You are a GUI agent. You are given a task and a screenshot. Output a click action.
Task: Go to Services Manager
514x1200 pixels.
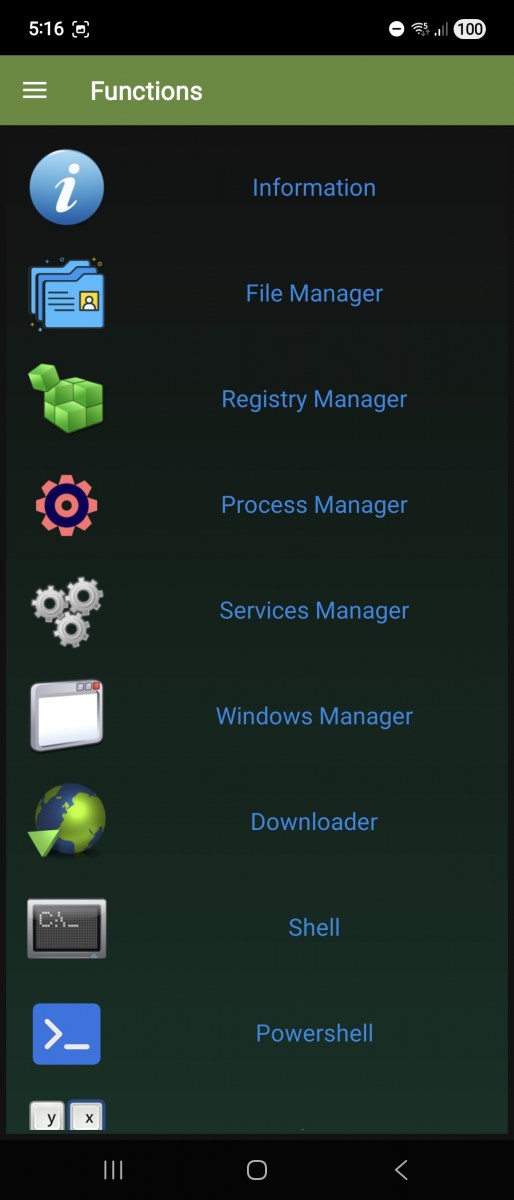[257, 610]
